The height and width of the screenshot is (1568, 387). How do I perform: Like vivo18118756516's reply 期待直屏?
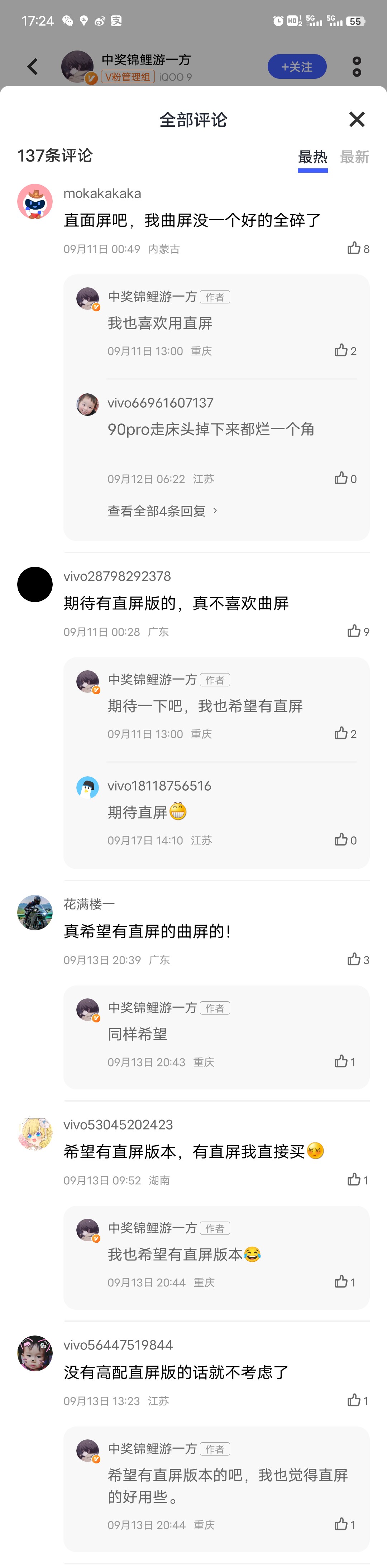(341, 840)
